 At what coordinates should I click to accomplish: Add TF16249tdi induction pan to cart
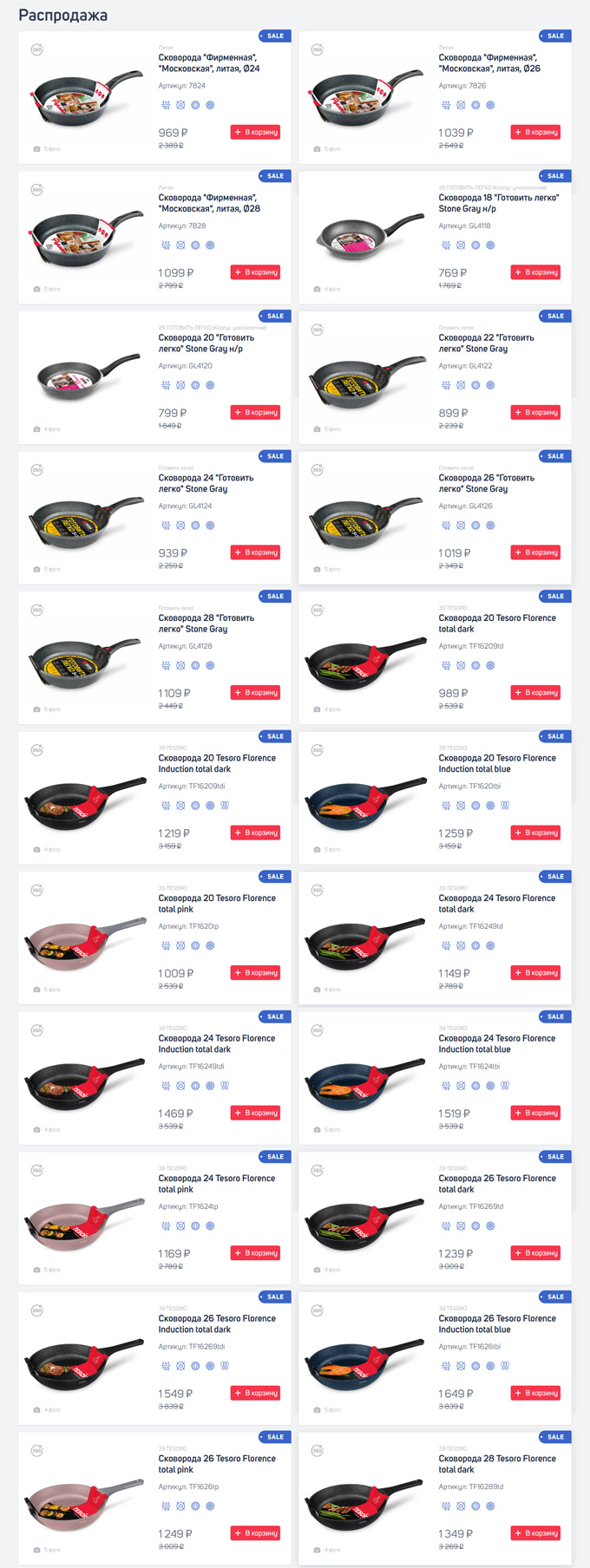tap(255, 1113)
